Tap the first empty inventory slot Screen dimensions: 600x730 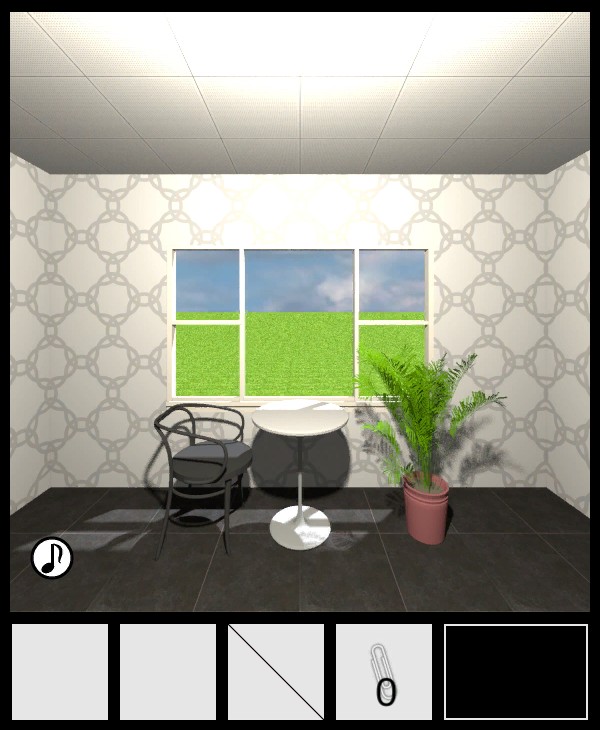coord(60,672)
